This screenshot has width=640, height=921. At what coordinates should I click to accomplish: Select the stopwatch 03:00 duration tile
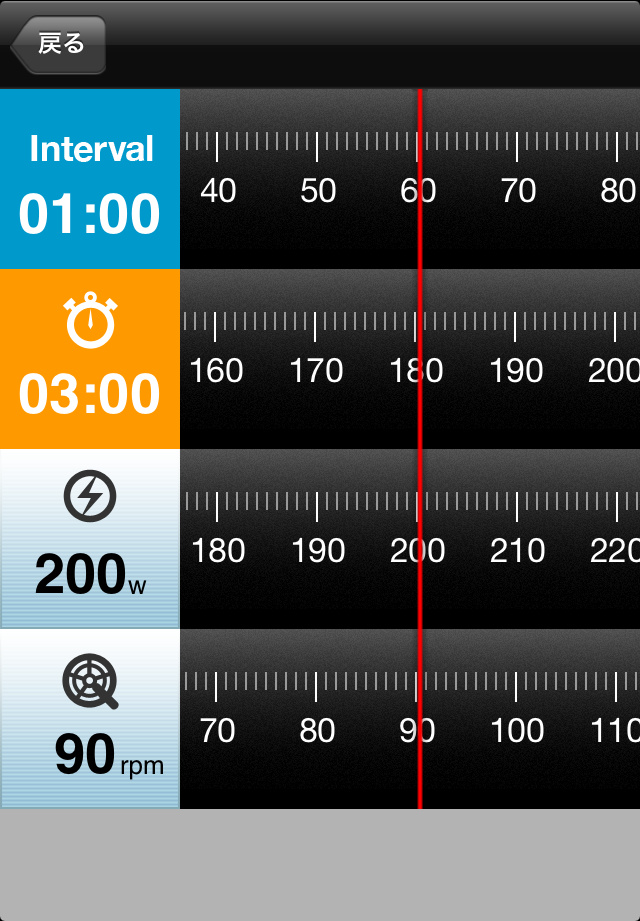(x=90, y=360)
